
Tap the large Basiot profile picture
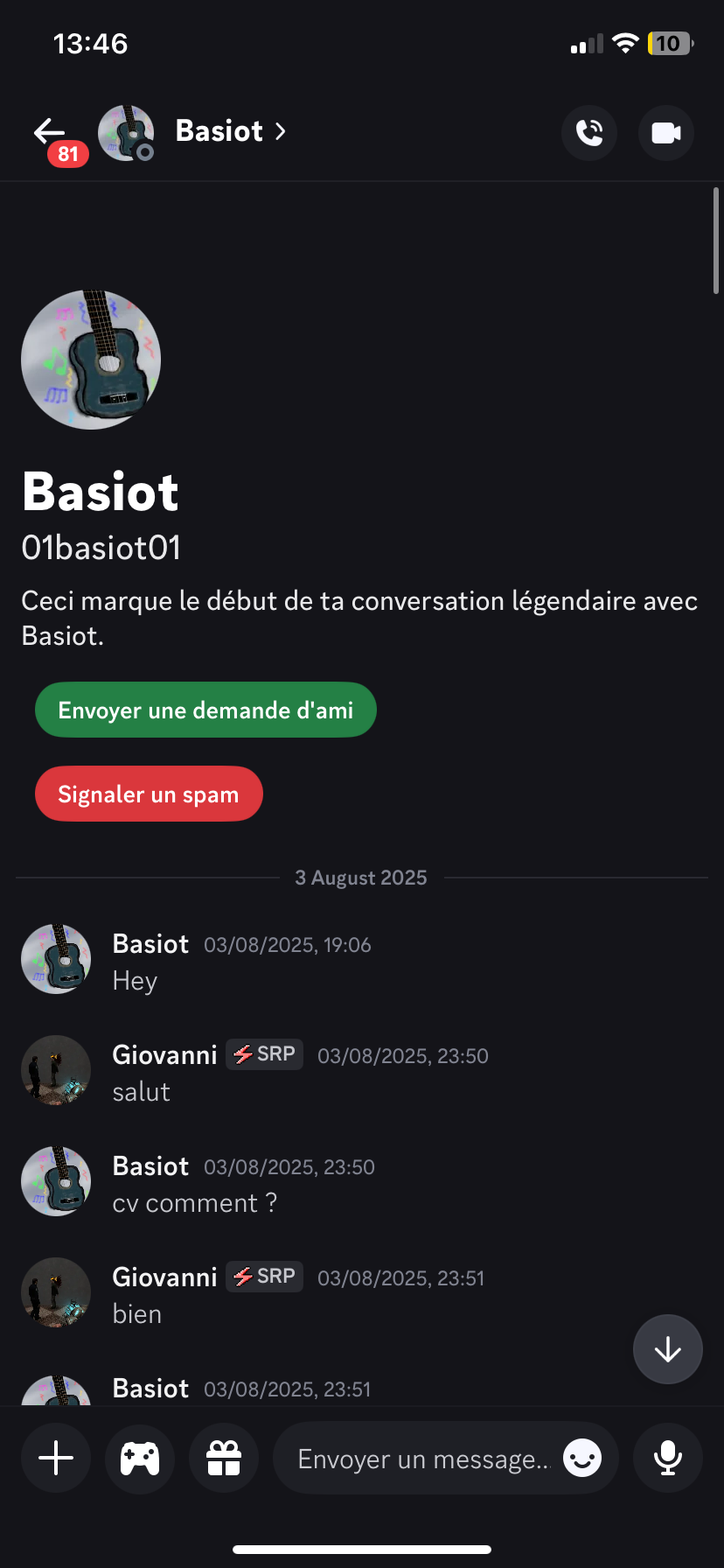[x=91, y=360]
